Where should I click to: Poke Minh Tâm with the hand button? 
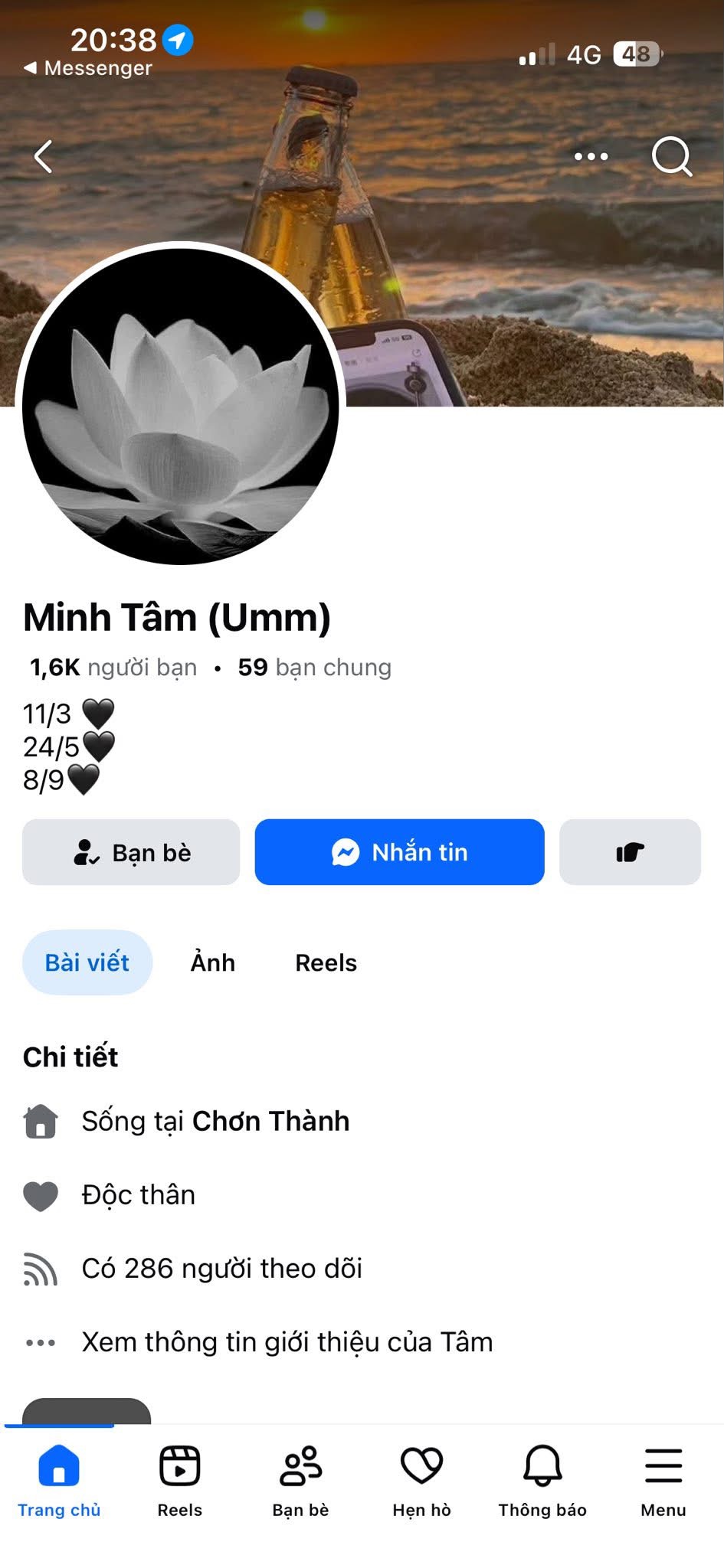(630, 852)
